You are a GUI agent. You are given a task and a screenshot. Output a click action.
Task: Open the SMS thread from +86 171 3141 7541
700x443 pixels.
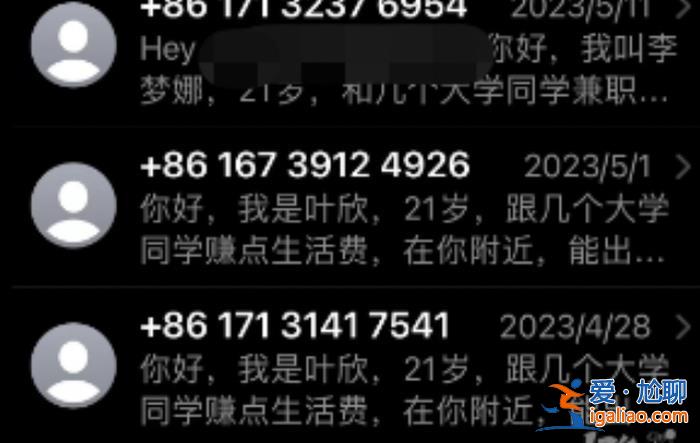coord(400,365)
